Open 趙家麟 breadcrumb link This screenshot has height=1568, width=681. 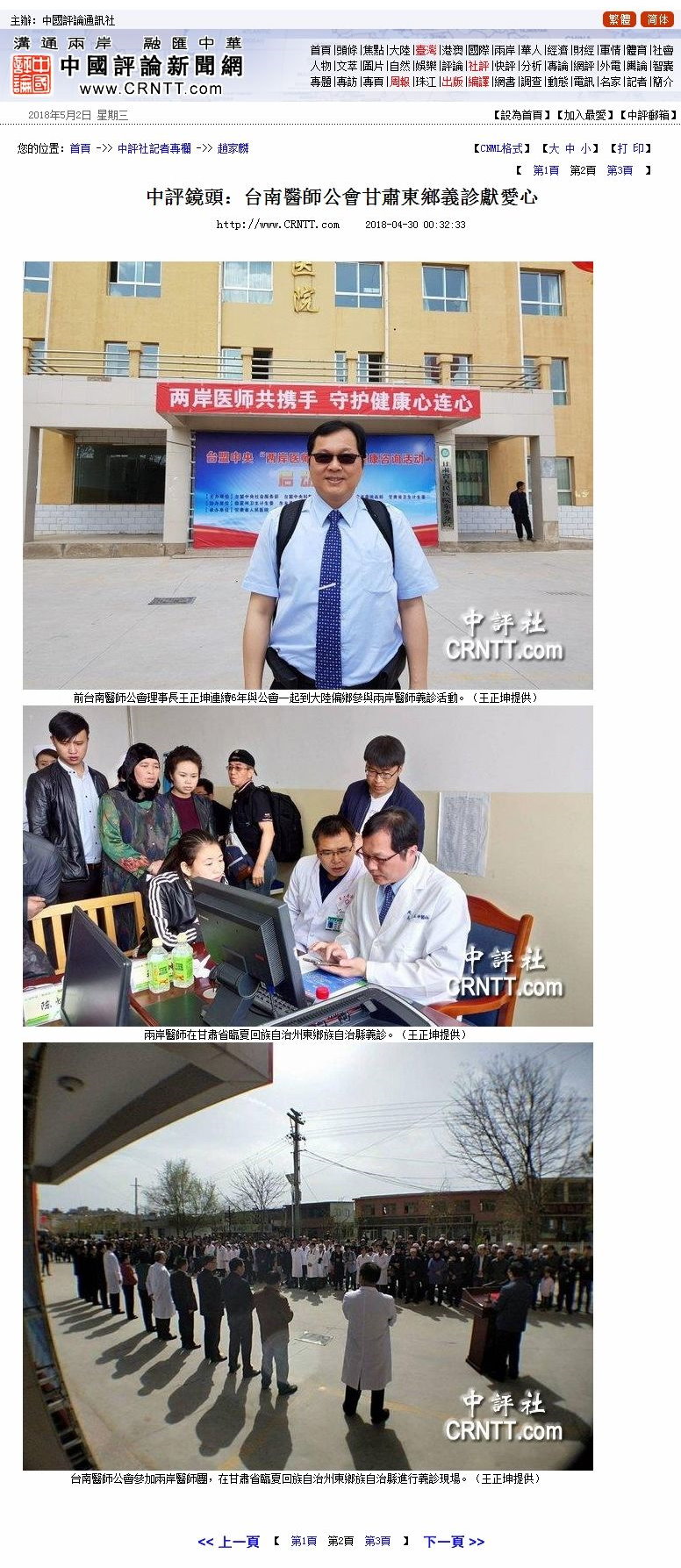[x=233, y=149]
